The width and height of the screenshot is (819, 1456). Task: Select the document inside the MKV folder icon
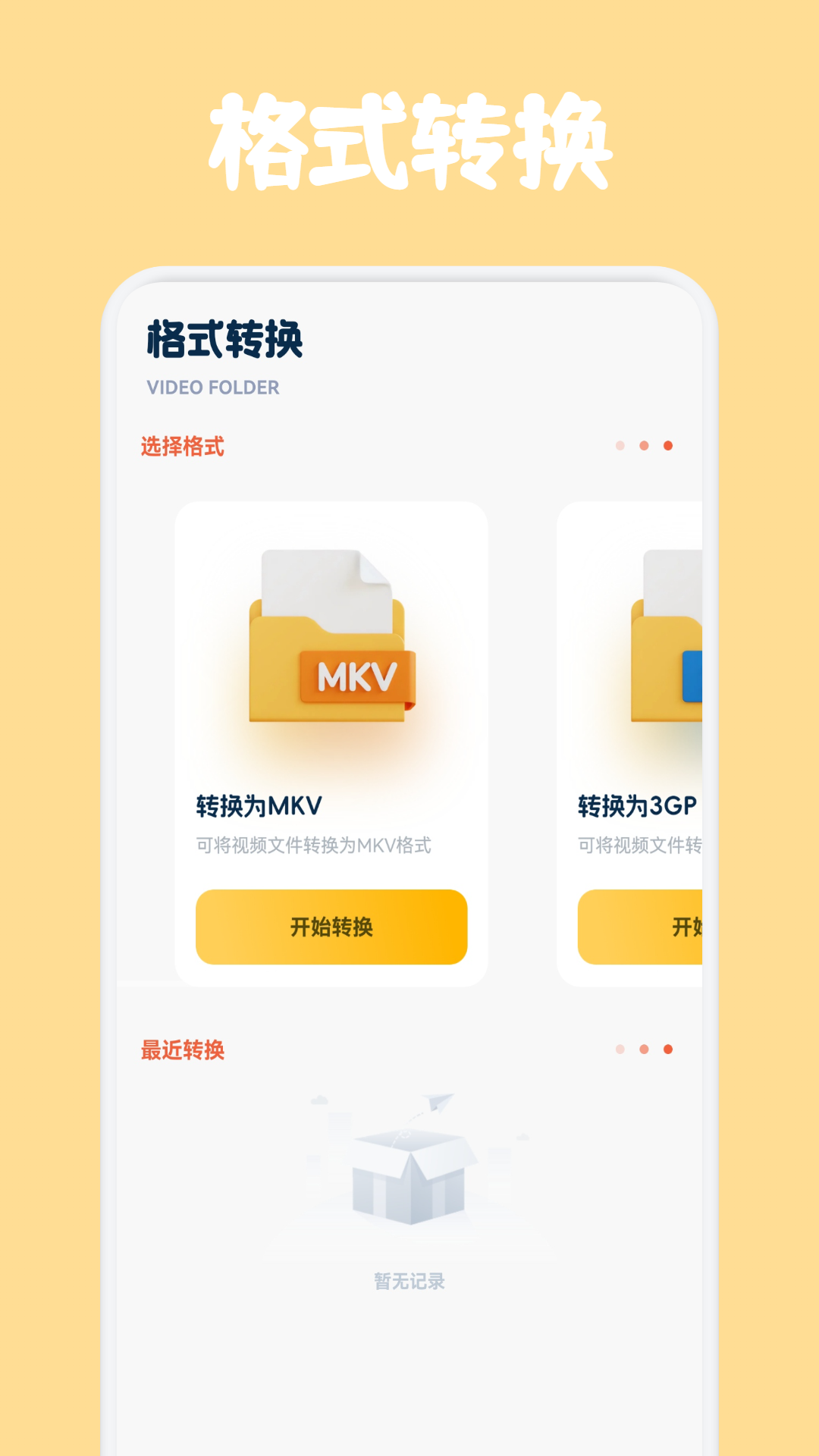(326, 591)
